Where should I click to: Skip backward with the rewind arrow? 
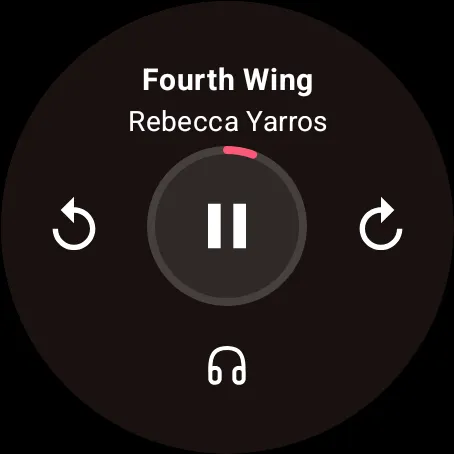(x=74, y=224)
